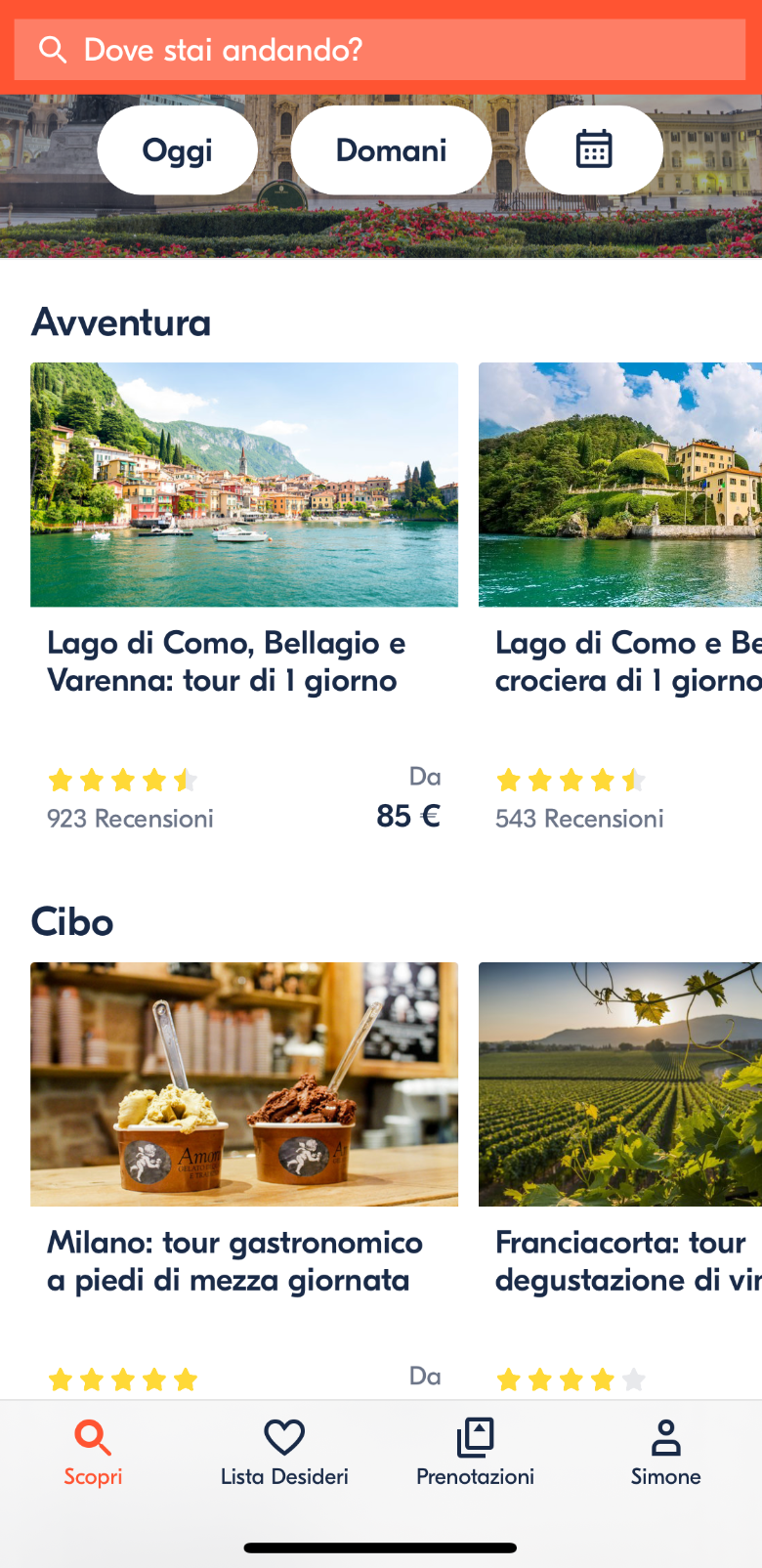Image resolution: width=762 pixels, height=1568 pixels.
Task: Tap the search magnifier inside the search bar
Action: [52, 49]
